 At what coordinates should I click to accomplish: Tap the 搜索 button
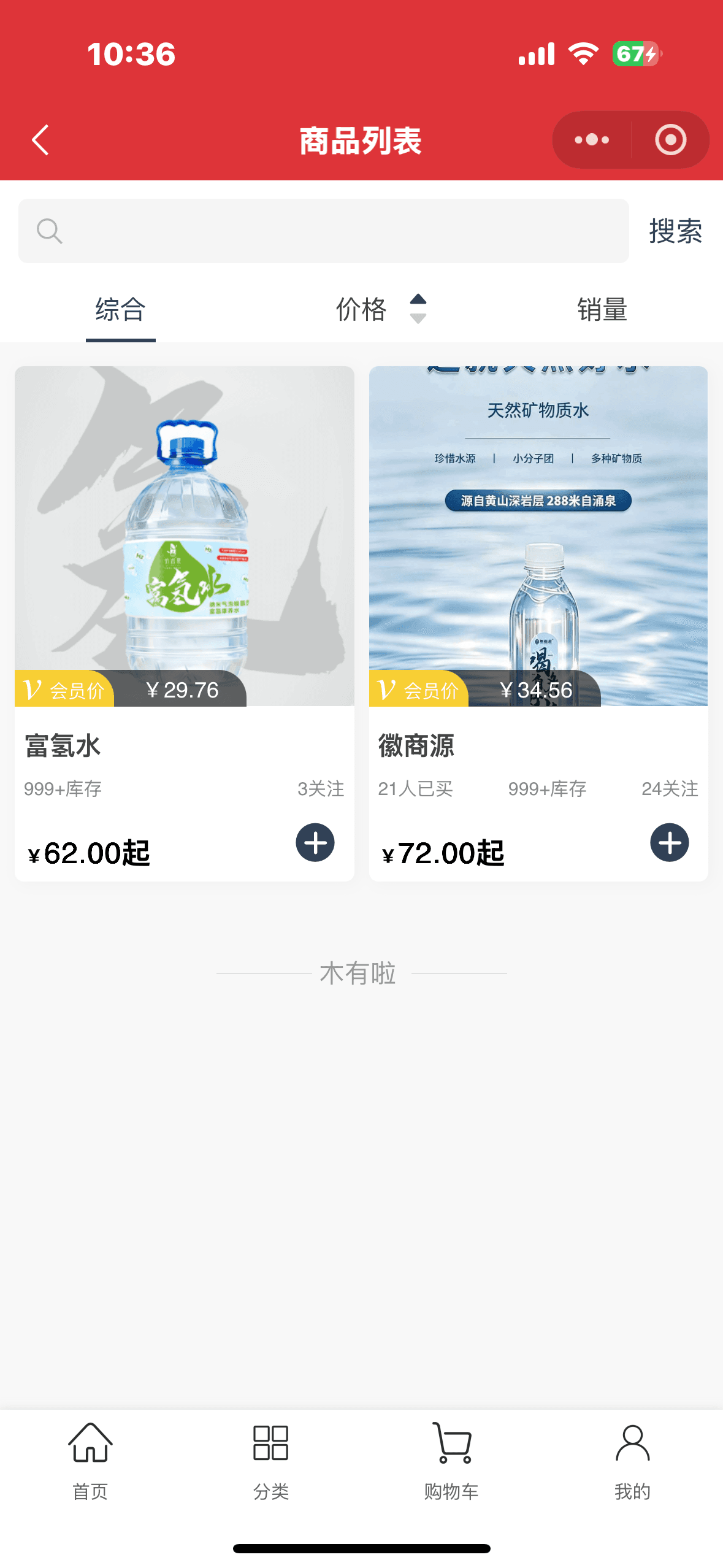point(675,231)
